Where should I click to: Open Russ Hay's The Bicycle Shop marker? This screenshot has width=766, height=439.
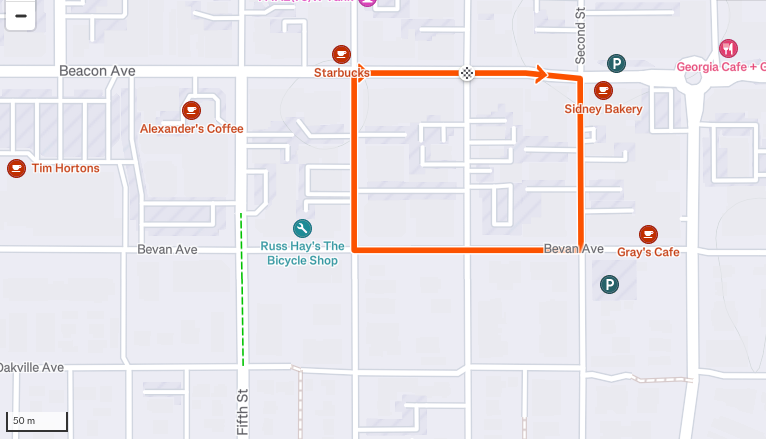pyautogui.click(x=302, y=229)
